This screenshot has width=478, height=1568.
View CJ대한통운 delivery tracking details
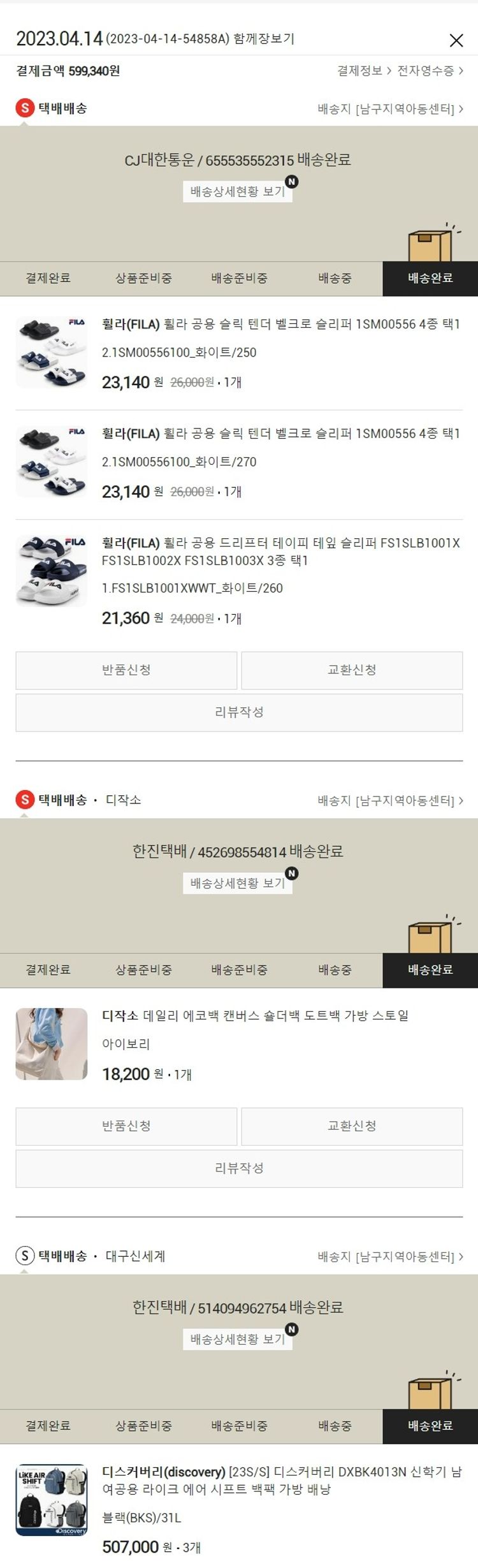pos(238,191)
